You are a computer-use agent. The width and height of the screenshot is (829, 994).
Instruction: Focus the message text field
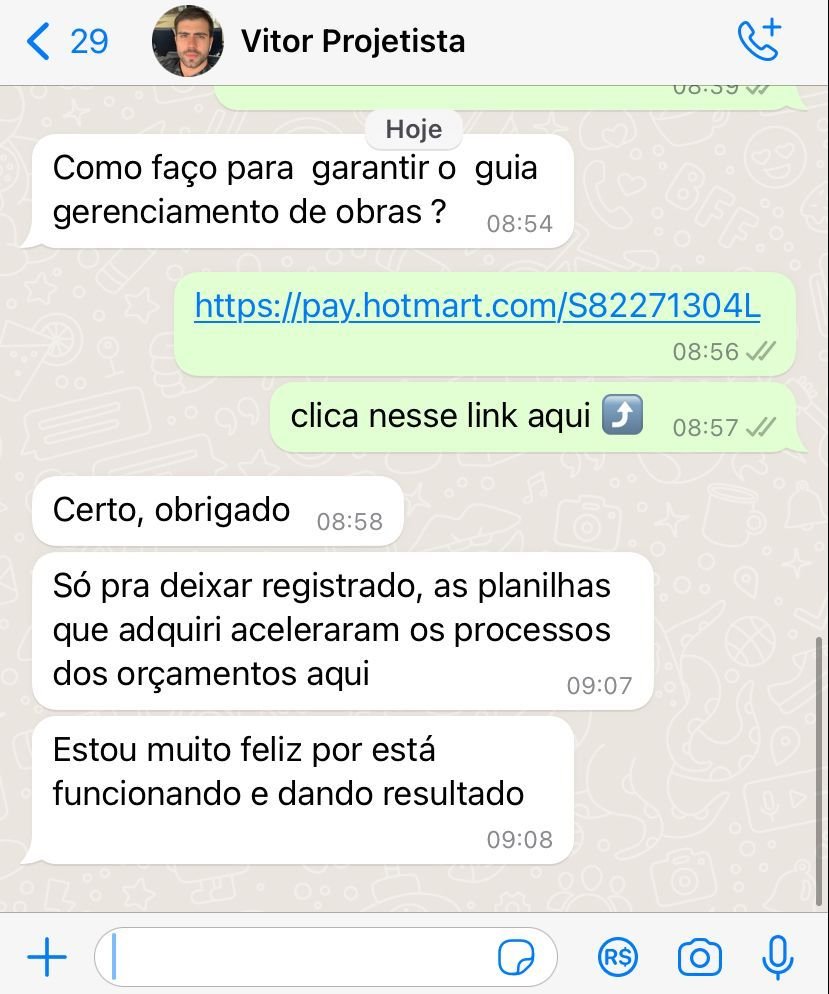coord(300,958)
